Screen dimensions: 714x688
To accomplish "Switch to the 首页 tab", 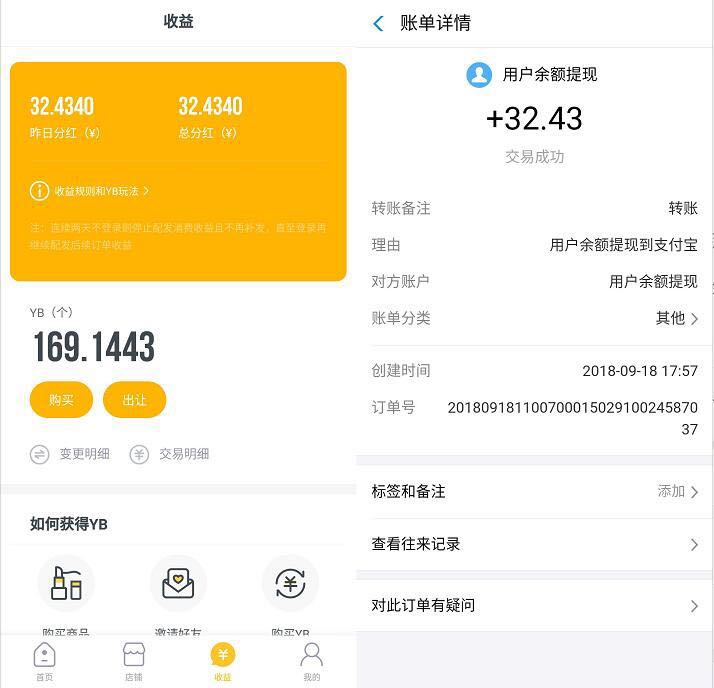I will 44,661.
